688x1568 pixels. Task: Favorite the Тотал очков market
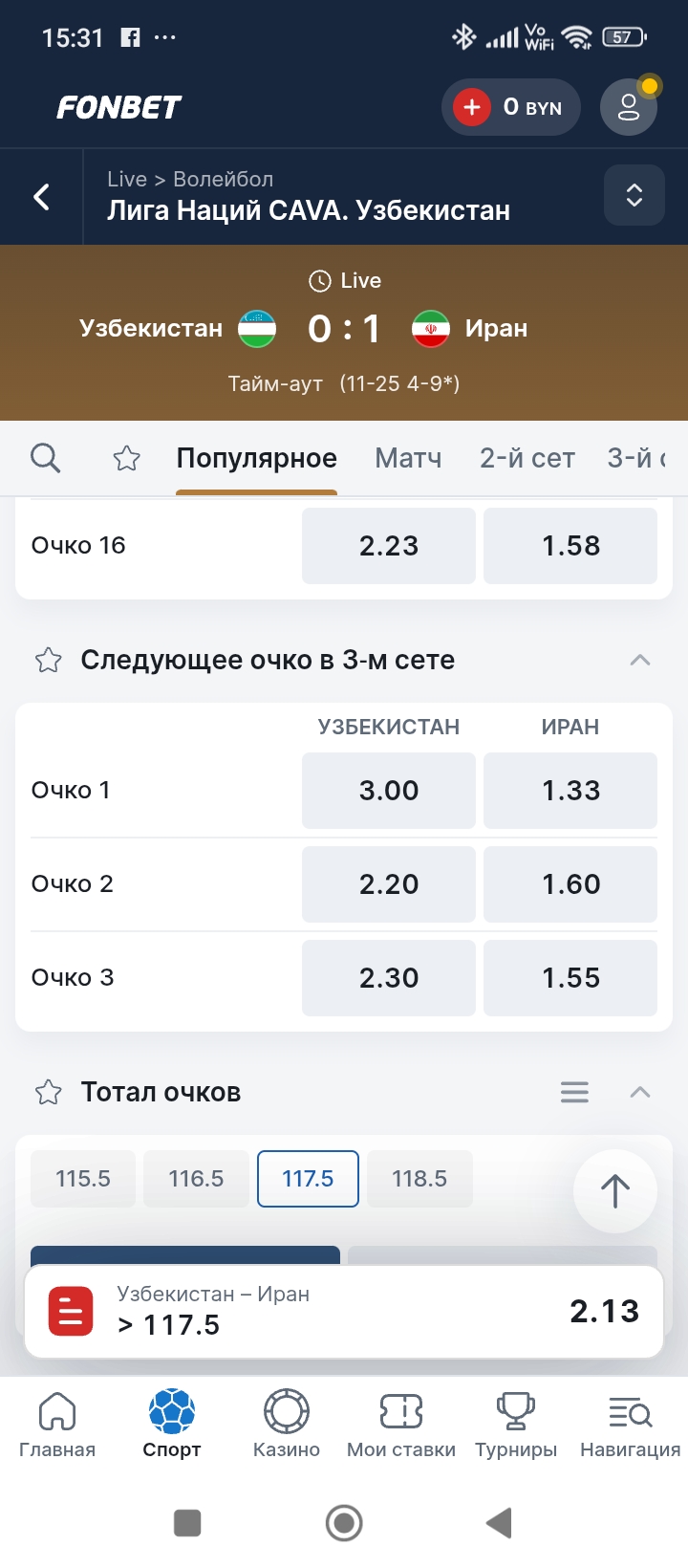[48, 1092]
